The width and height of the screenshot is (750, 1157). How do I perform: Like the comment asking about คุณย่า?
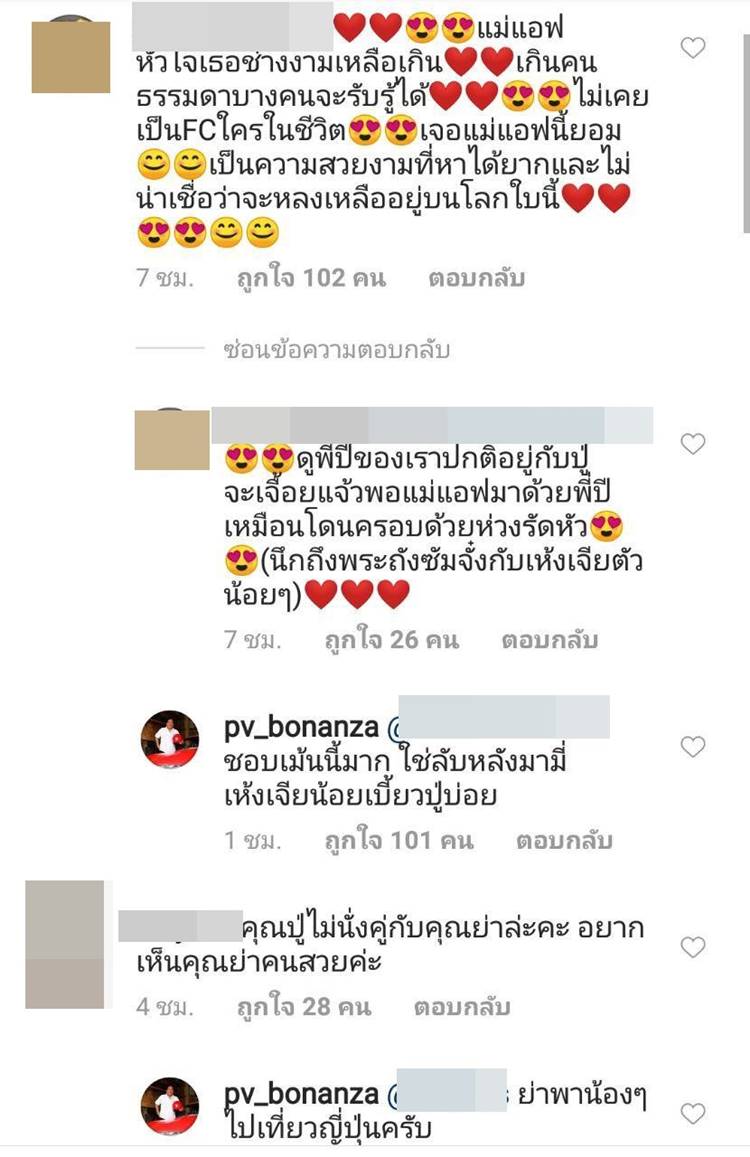[692, 946]
